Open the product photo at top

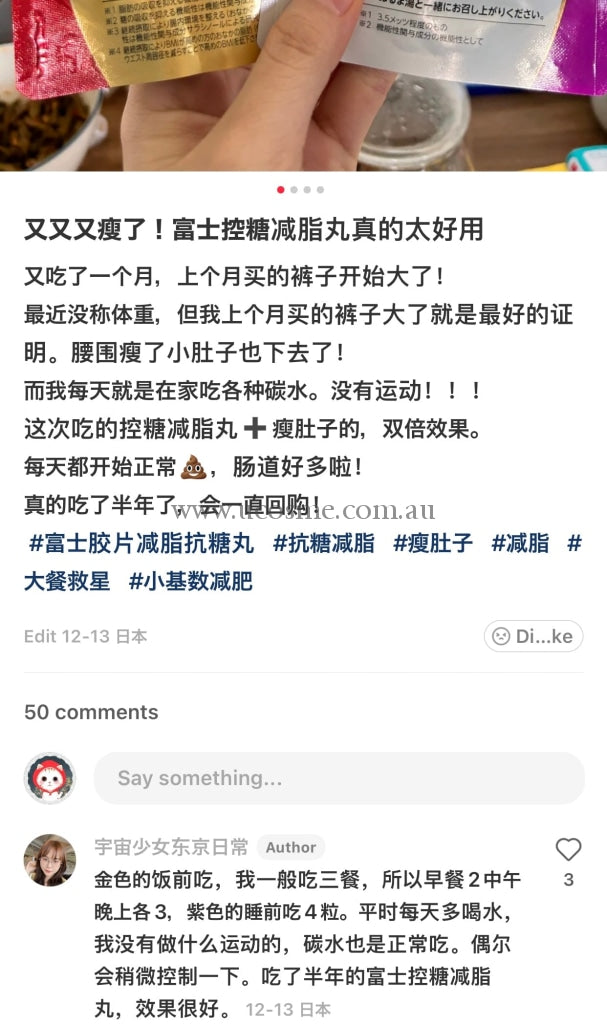coord(303,85)
